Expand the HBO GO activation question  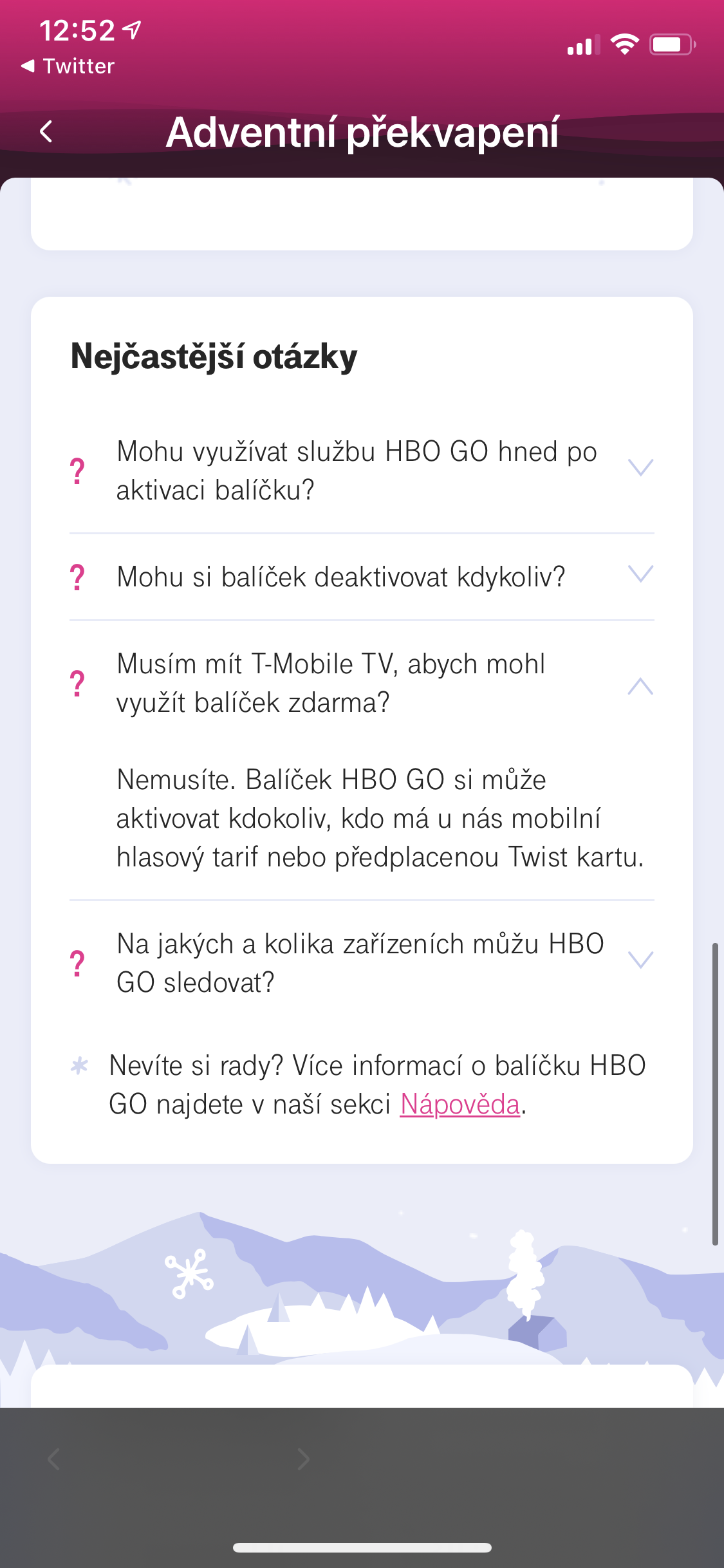pyautogui.click(x=640, y=468)
